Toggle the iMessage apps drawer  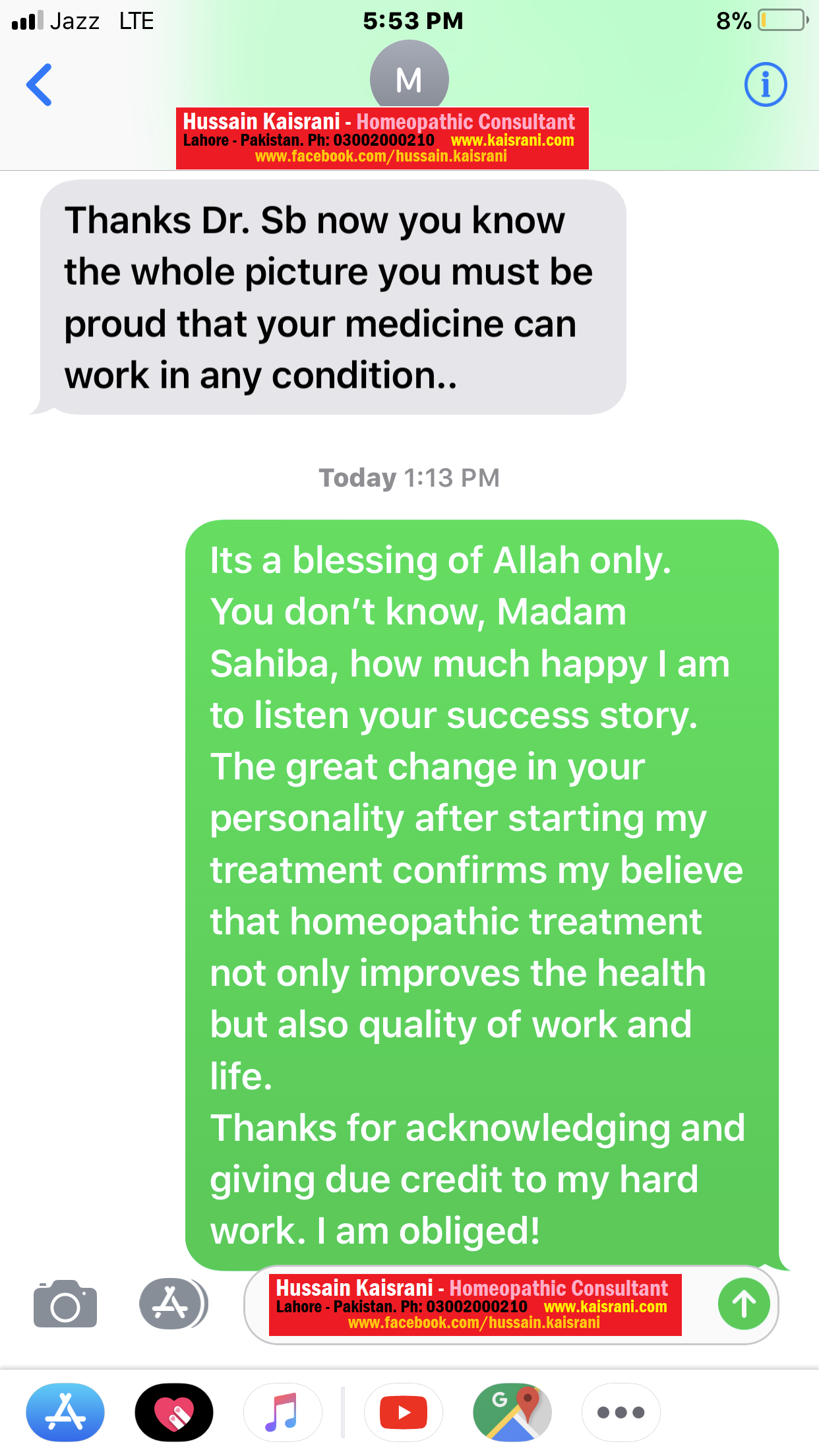(173, 1304)
